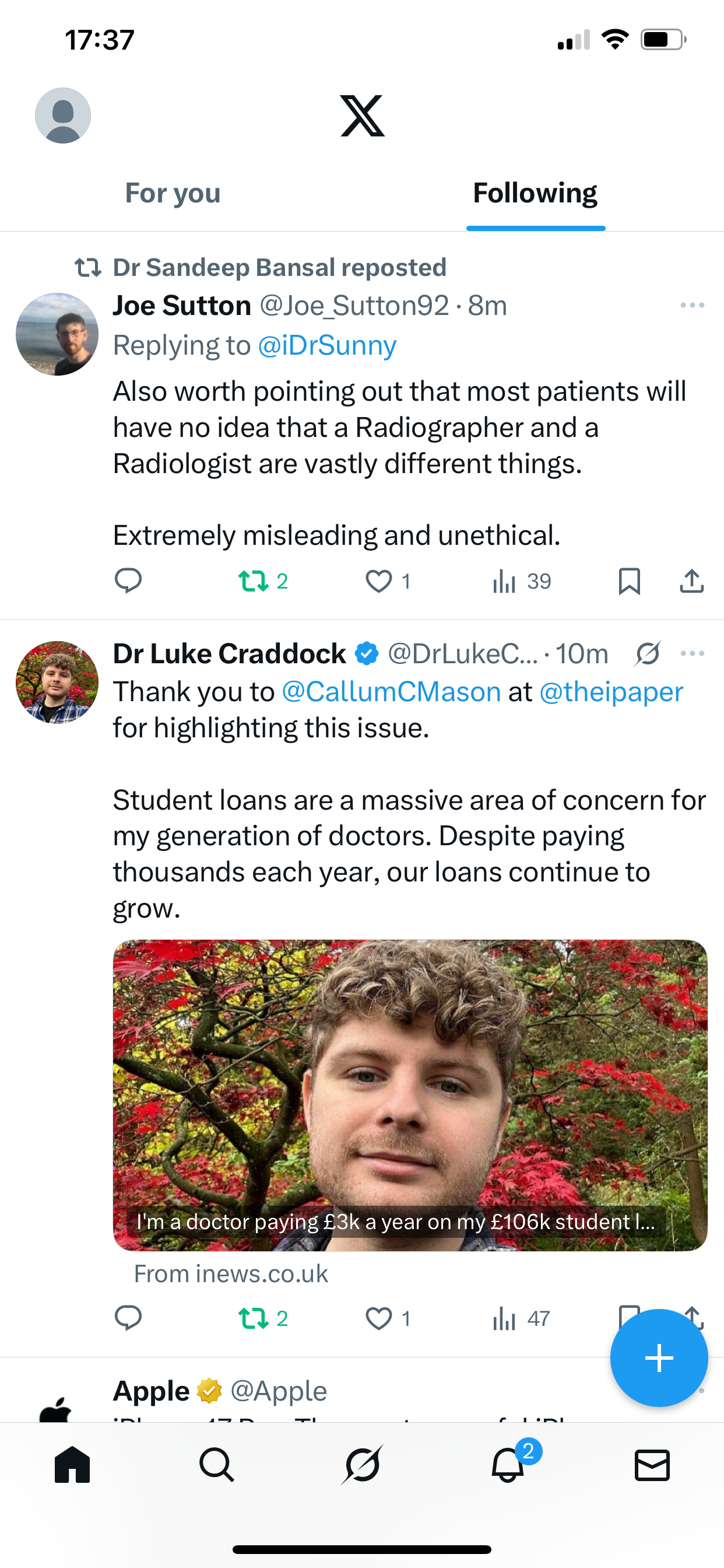Open the Messages tab
The height and width of the screenshot is (1568, 724).
point(652,1464)
